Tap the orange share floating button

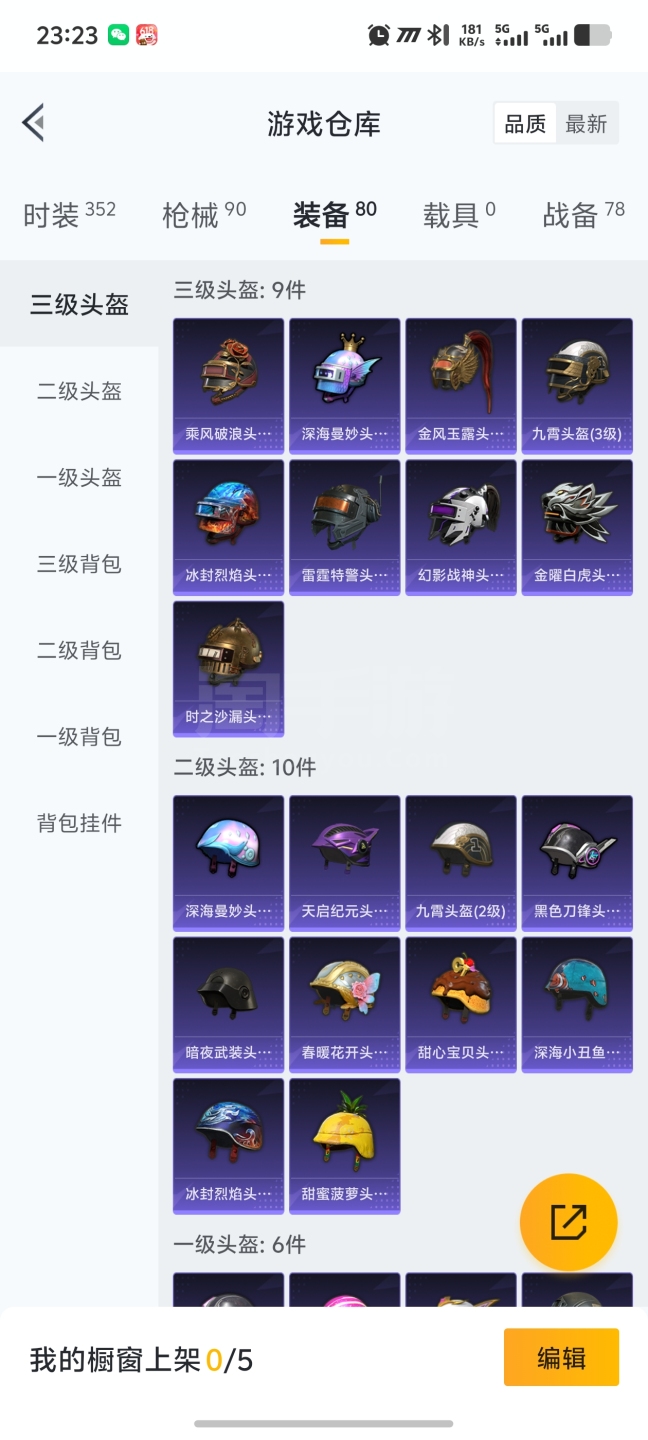click(x=568, y=1221)
